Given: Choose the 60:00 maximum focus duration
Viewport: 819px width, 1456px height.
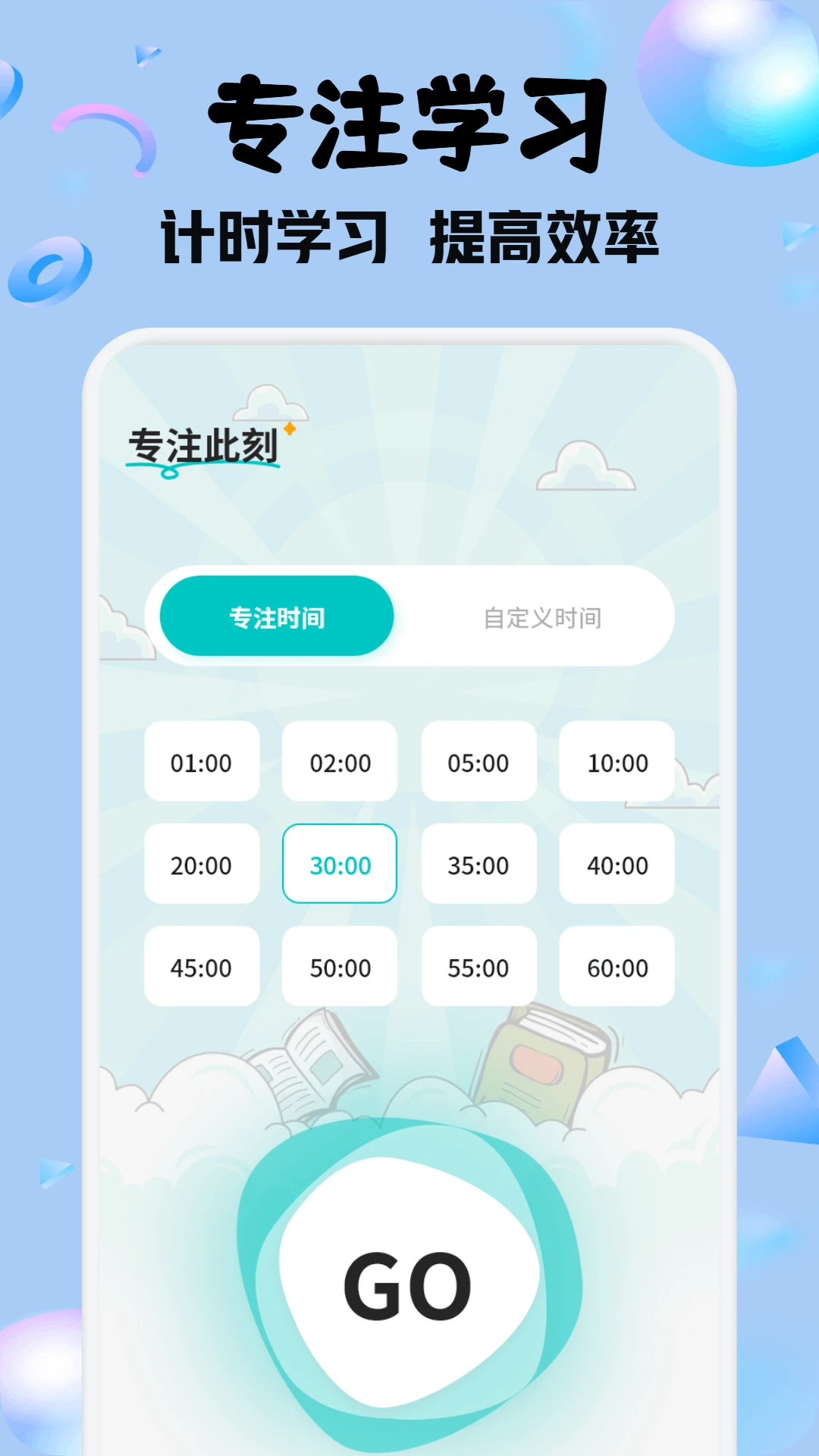Looking at the screenshot, I should click(617, 967).
